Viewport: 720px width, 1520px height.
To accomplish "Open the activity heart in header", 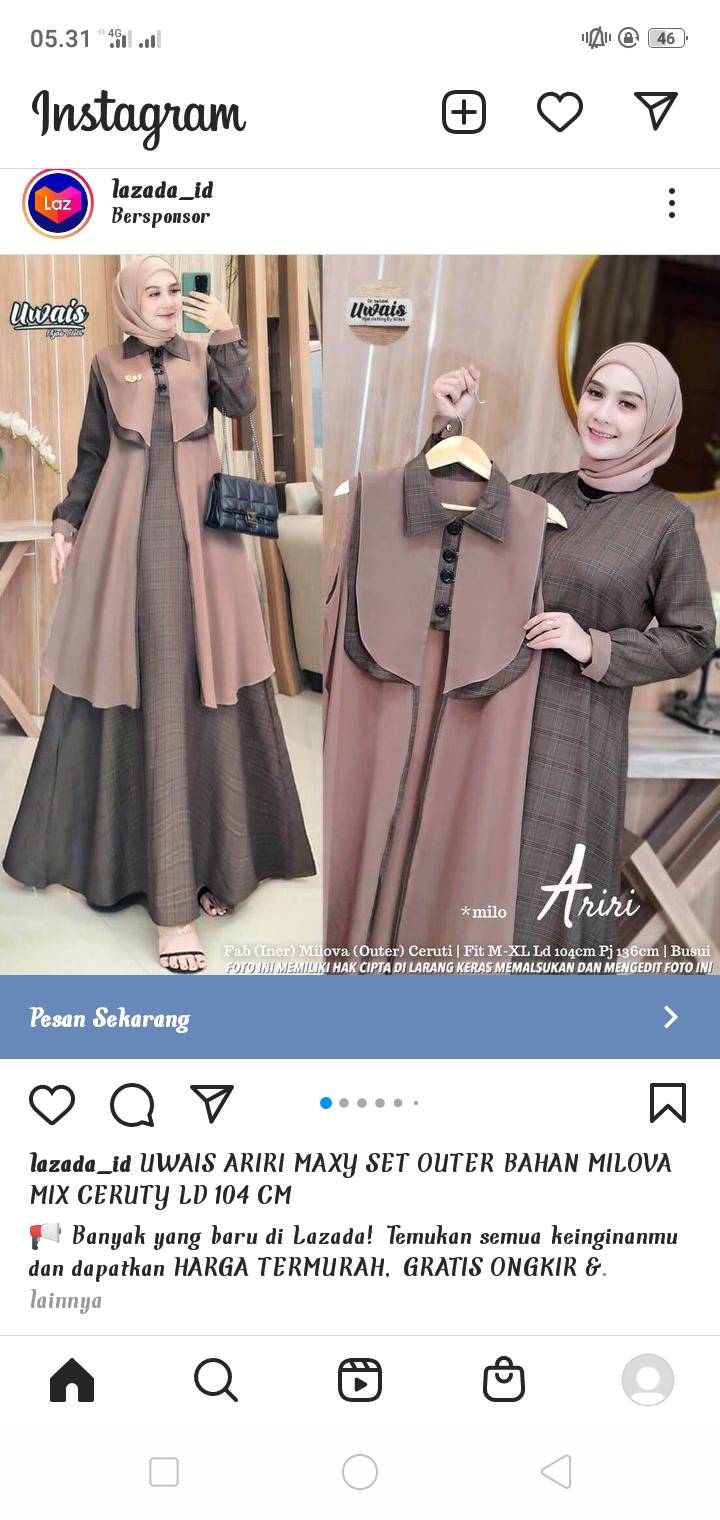I will [560, 112].
